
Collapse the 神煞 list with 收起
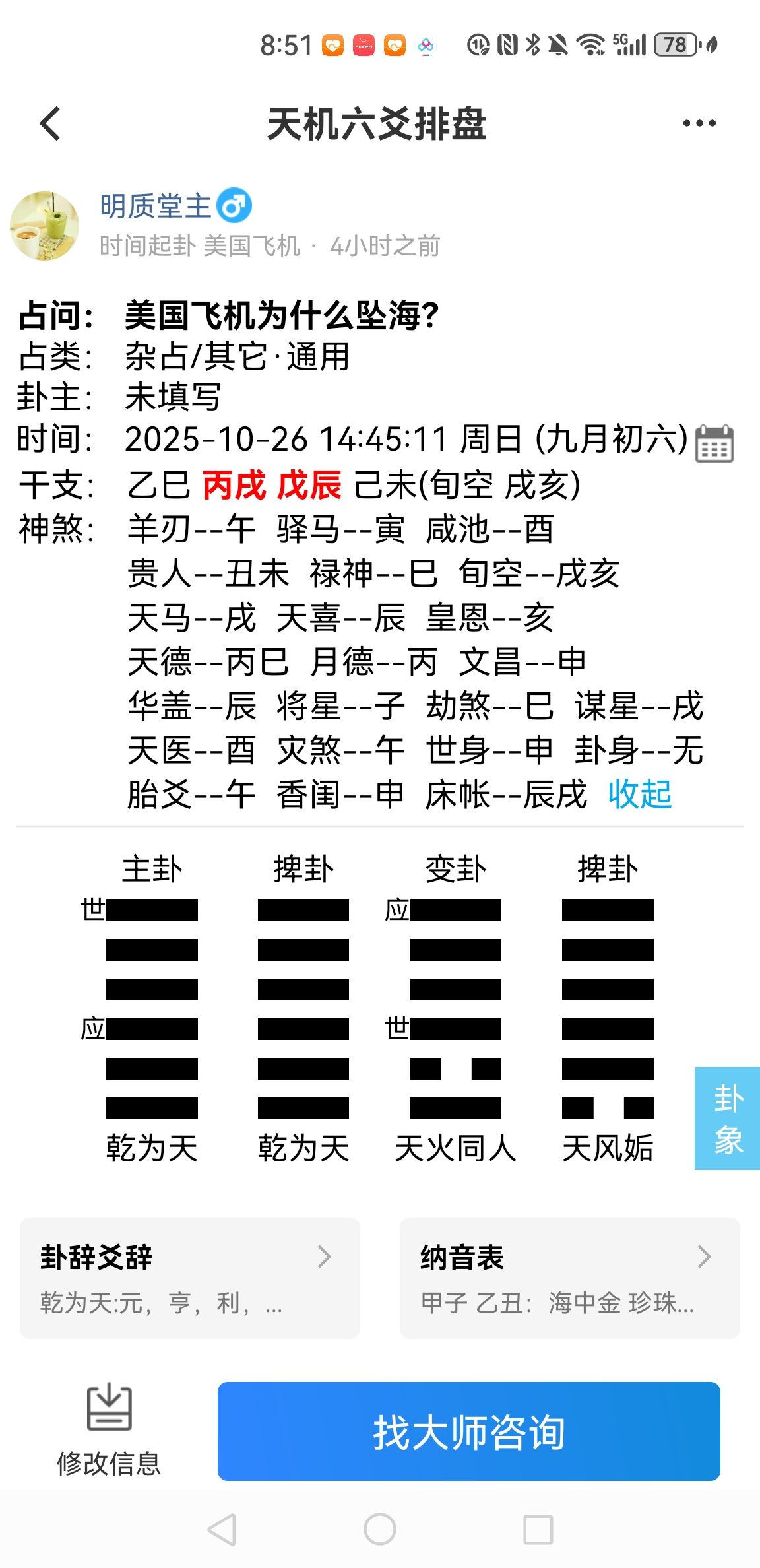pos(639,794)
